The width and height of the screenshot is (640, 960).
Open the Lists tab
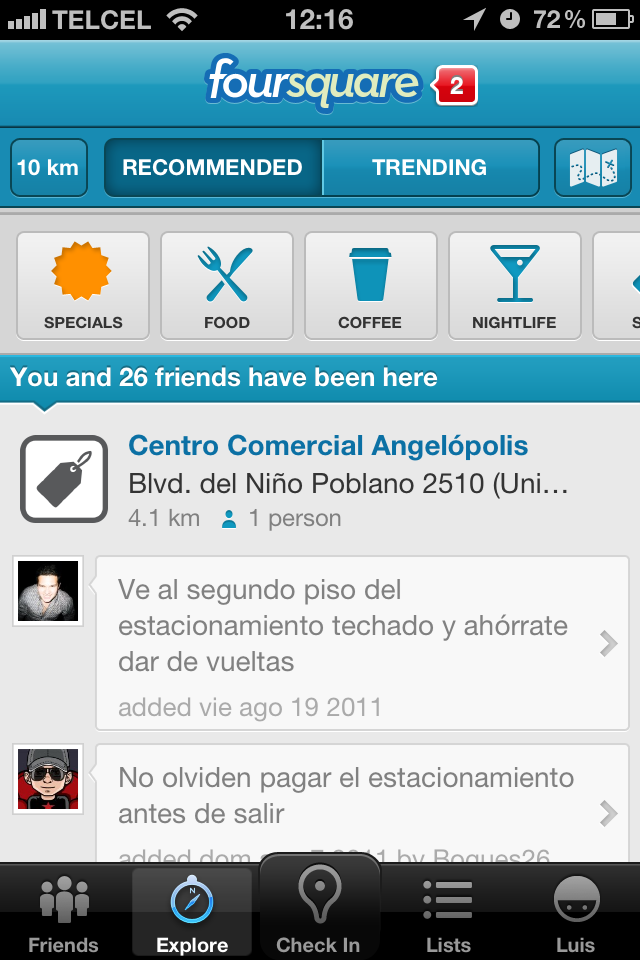447,914
